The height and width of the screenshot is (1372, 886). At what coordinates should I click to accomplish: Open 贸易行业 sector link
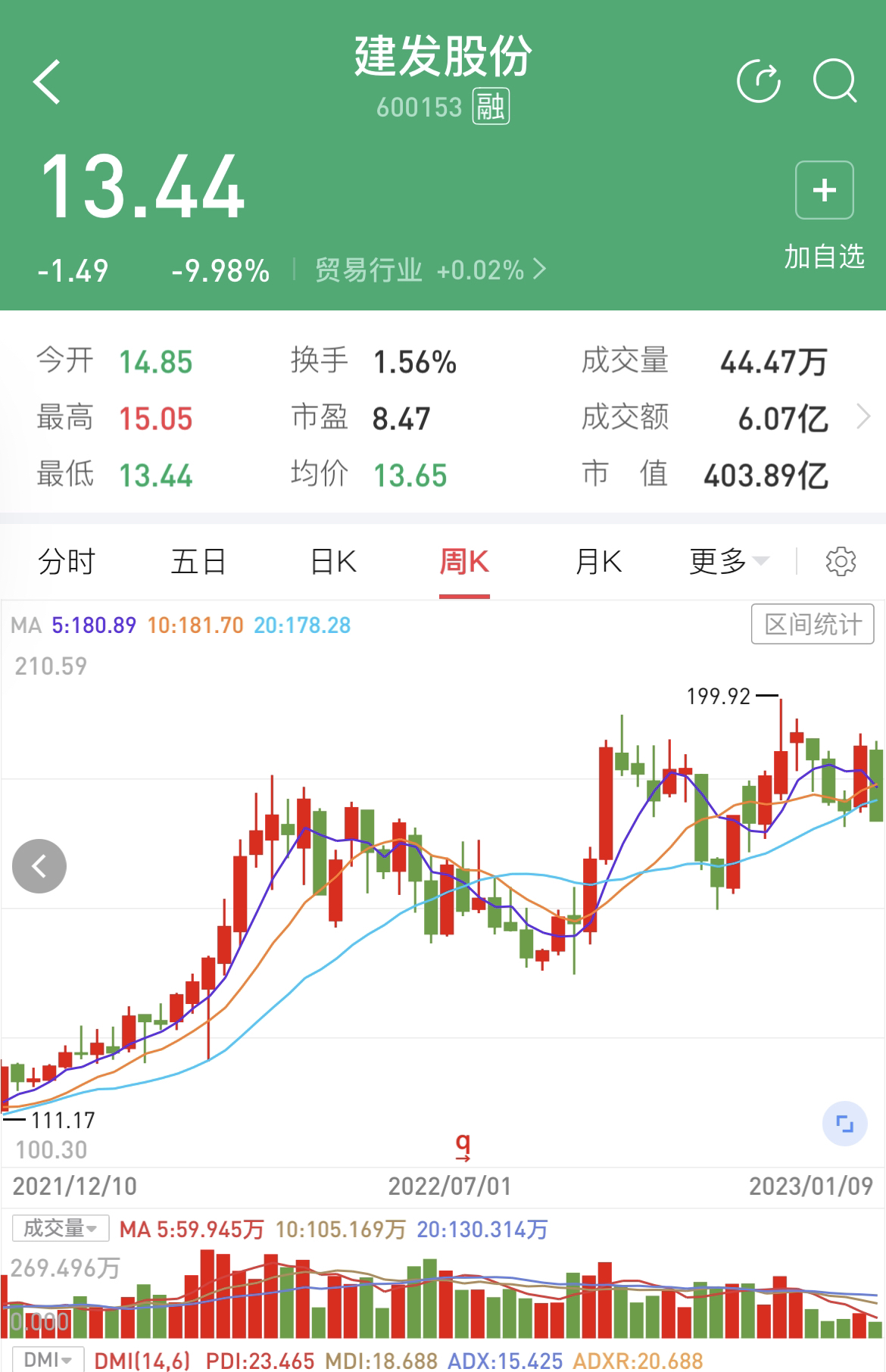[429, 270]
